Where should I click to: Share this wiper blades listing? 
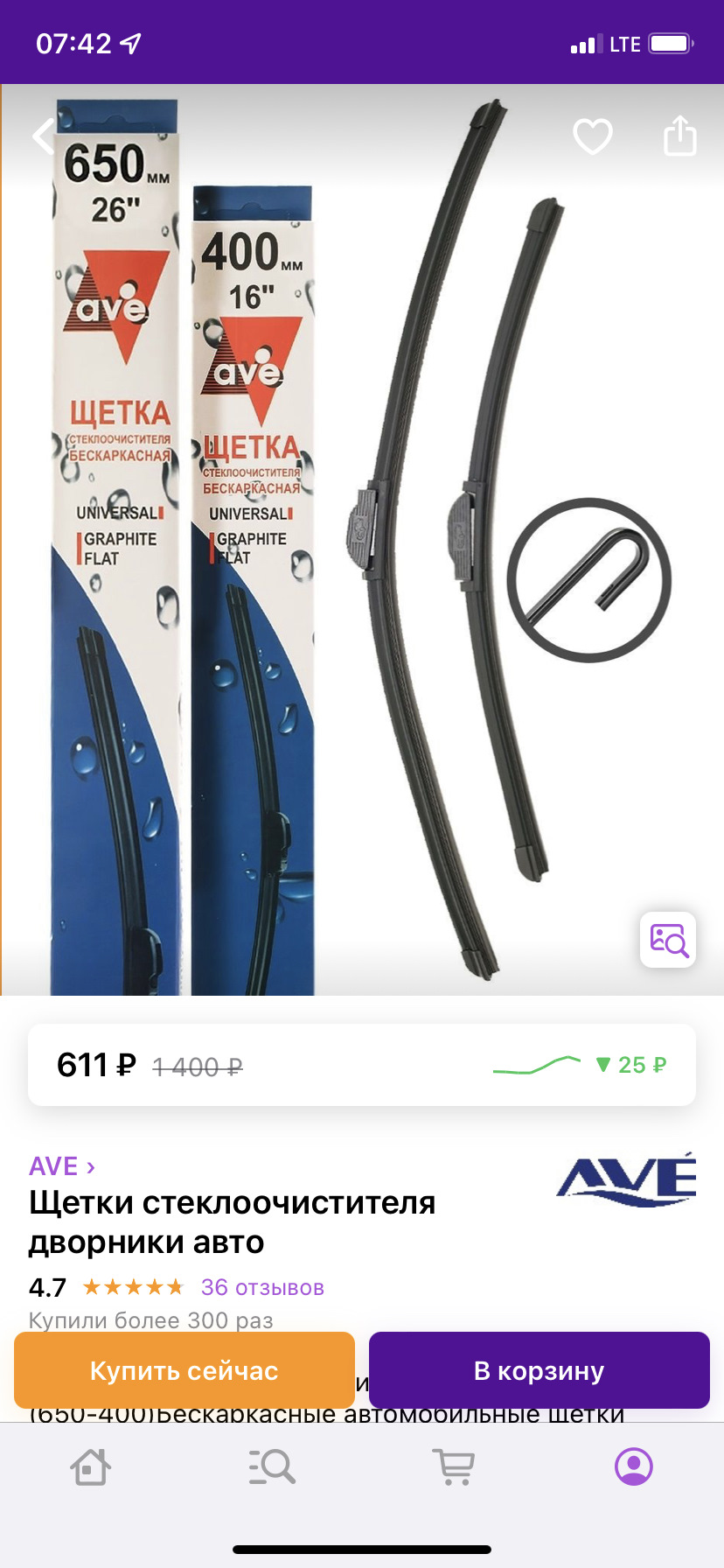click(x=679, y=136)
